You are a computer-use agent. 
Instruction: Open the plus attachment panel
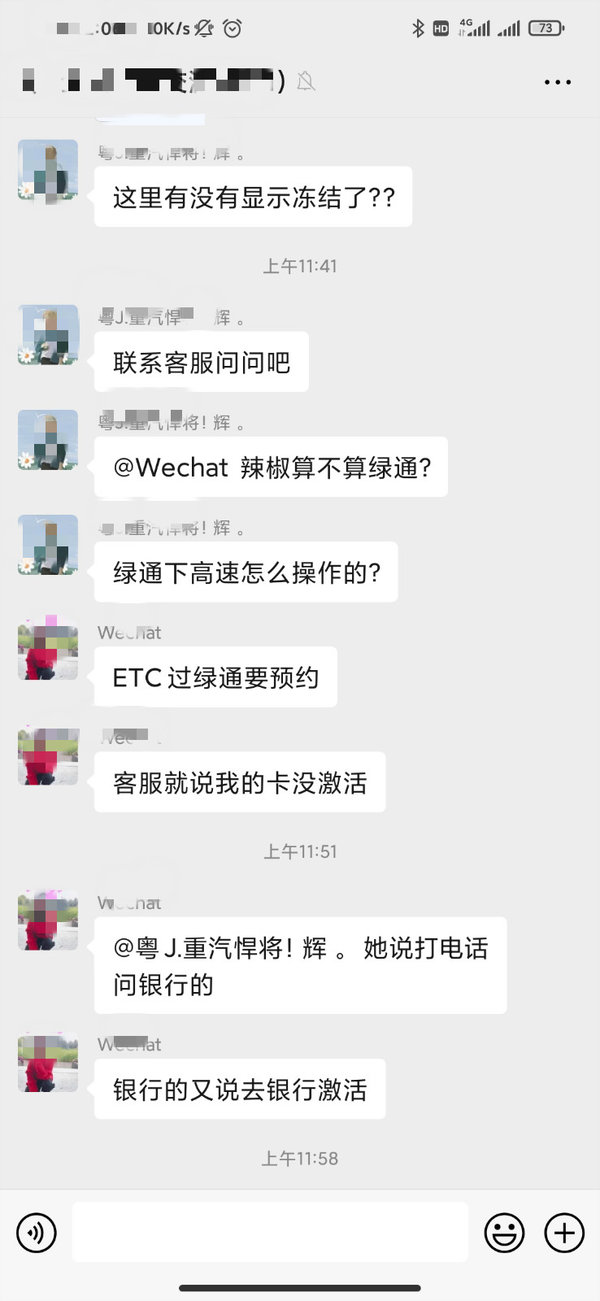[564, 1232]
